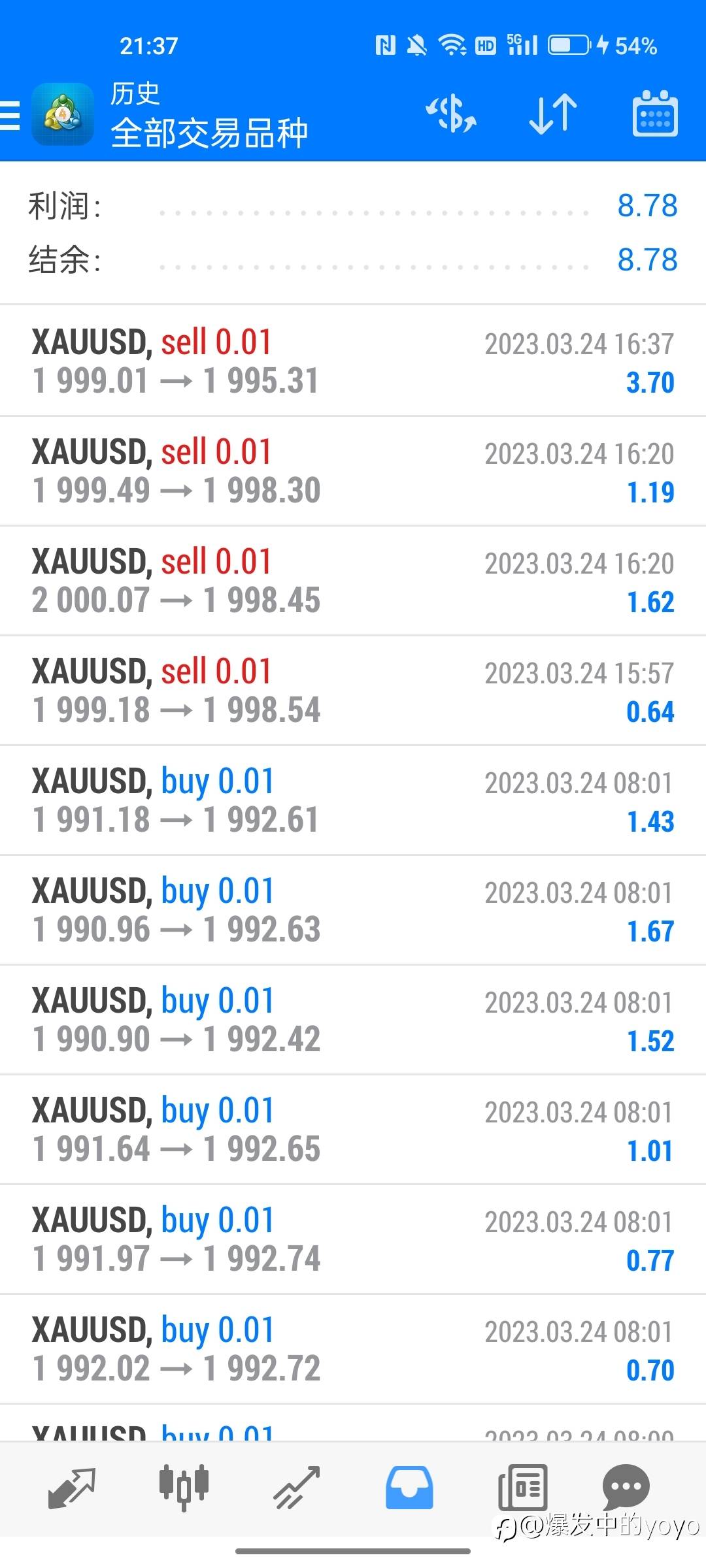Open the side drawer menu
Image resolution: width=706 pixels, height=1568 pixels.
[10, 115]
